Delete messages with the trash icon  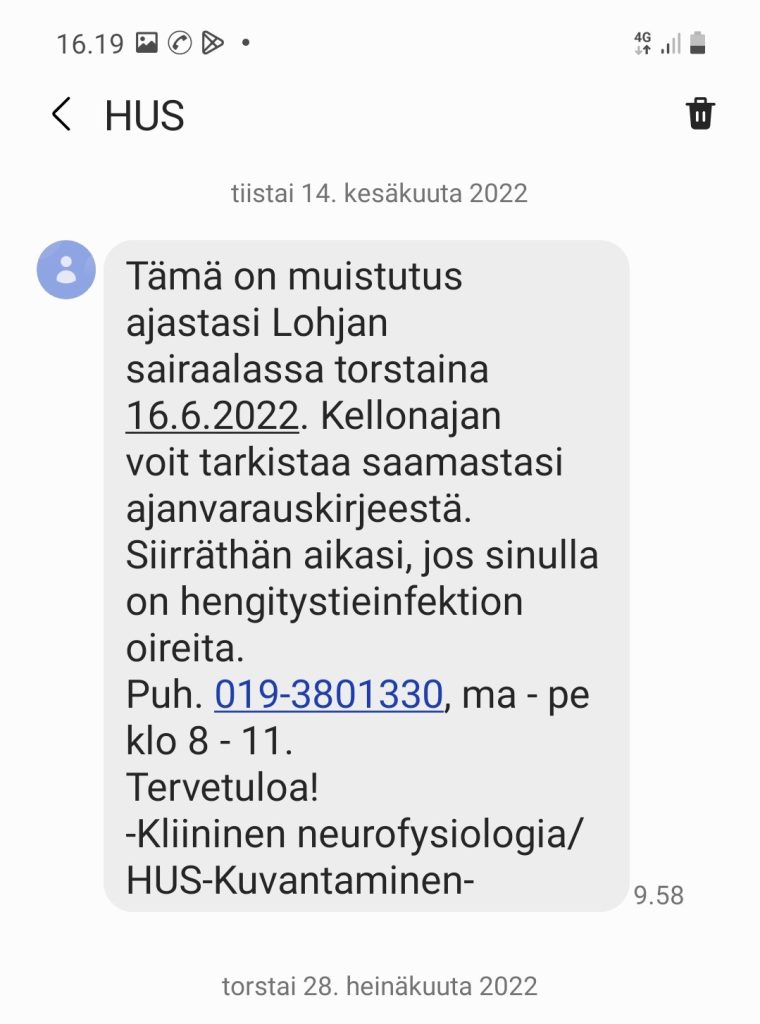click(700, 114)
